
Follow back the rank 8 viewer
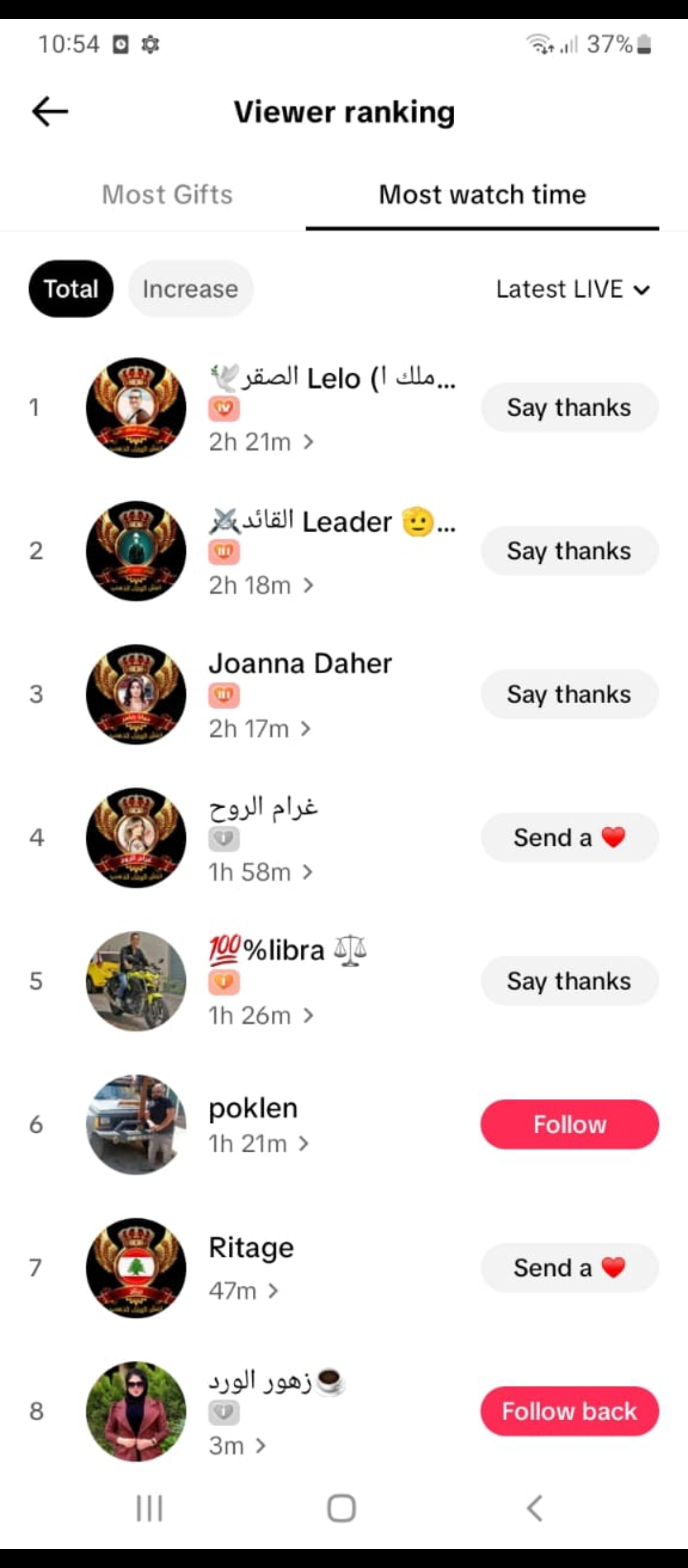coord(569,1411)
